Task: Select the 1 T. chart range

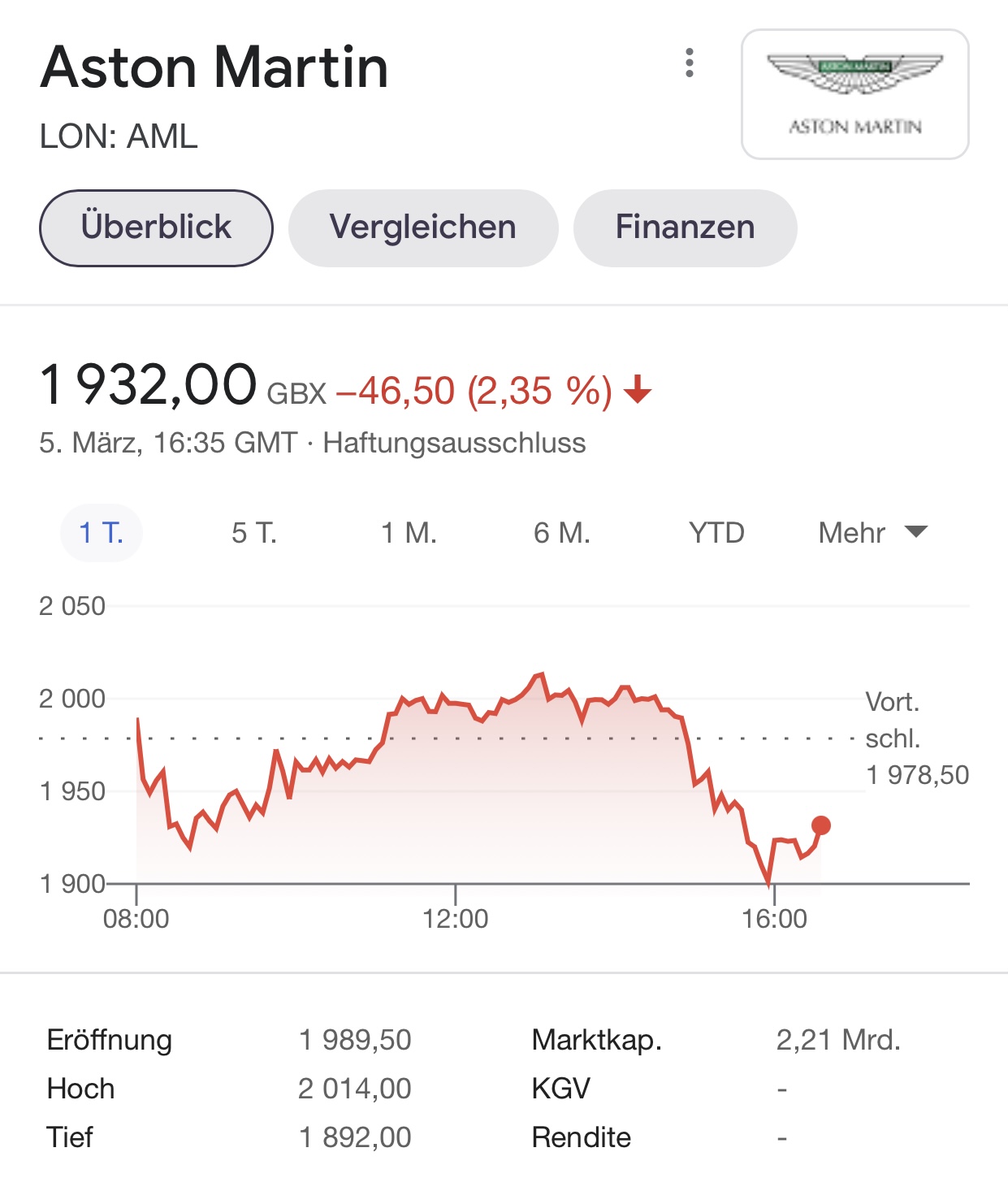Action: [x=102, y=533]
